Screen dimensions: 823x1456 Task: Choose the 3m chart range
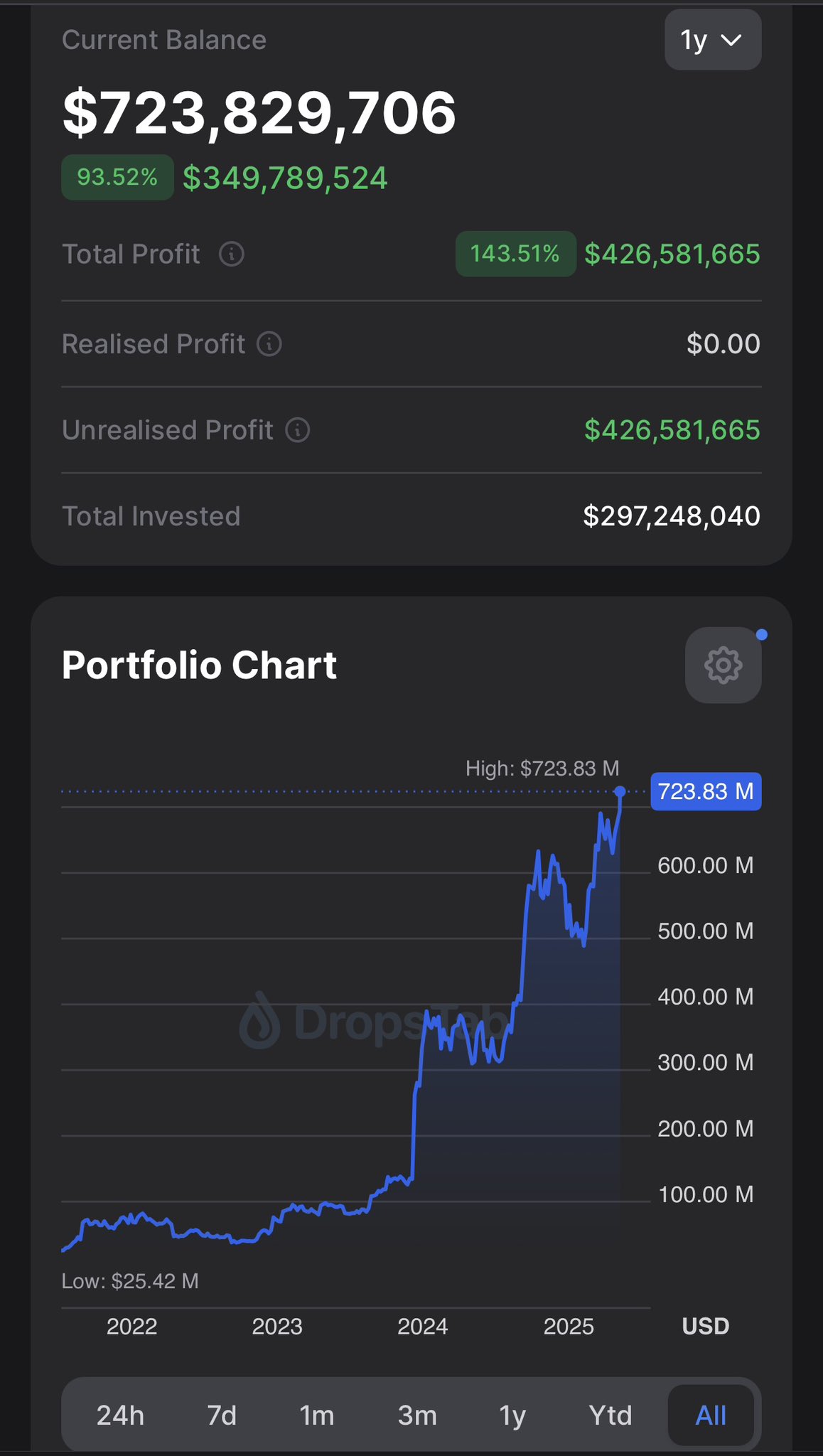pos(417,1415)
